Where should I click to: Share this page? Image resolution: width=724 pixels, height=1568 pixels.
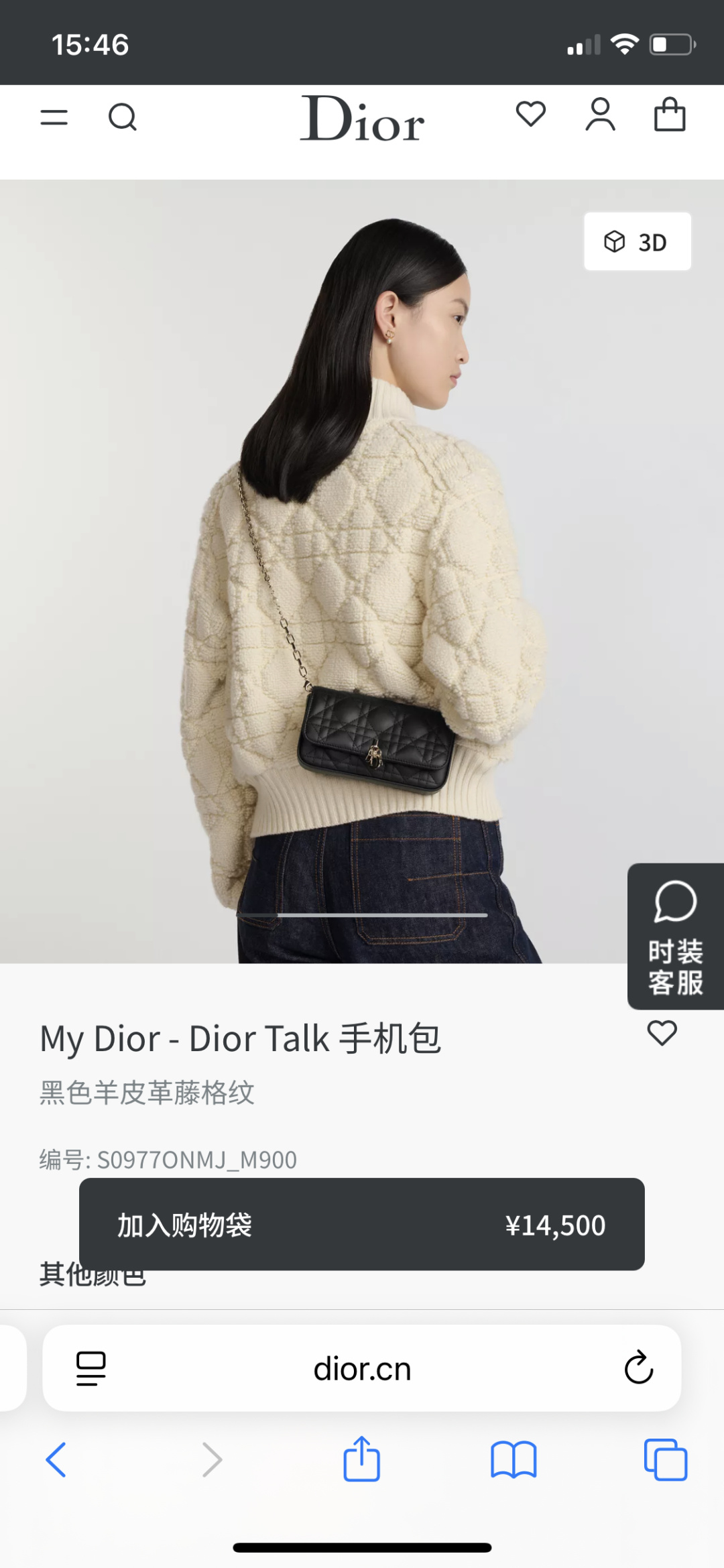[x=362, y=1458]
